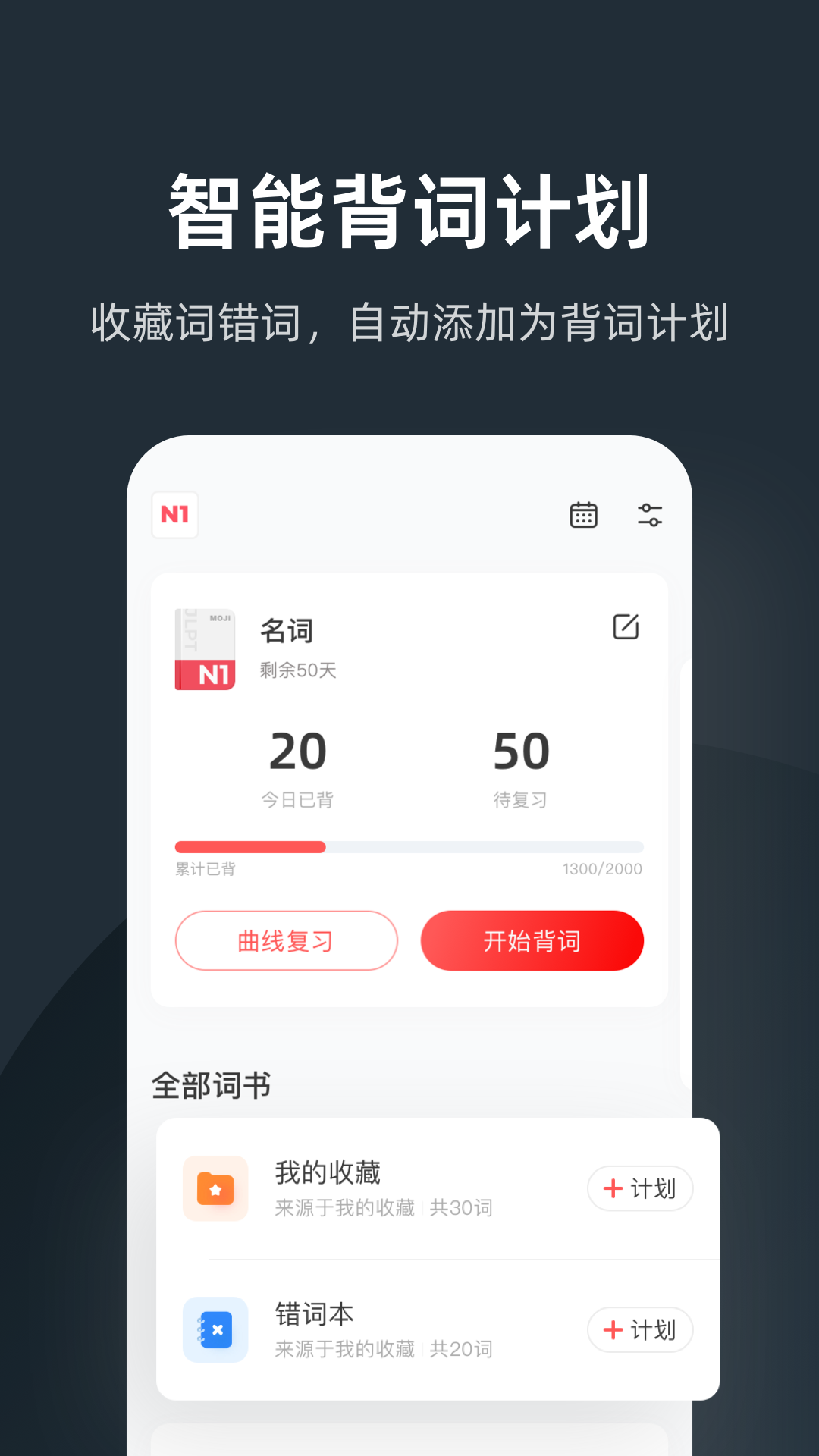Viewport: 819px width, 1456px height.
Task: Tap the plus icon next to 我的收藏 计划
Action: (x=613, y=1188)
